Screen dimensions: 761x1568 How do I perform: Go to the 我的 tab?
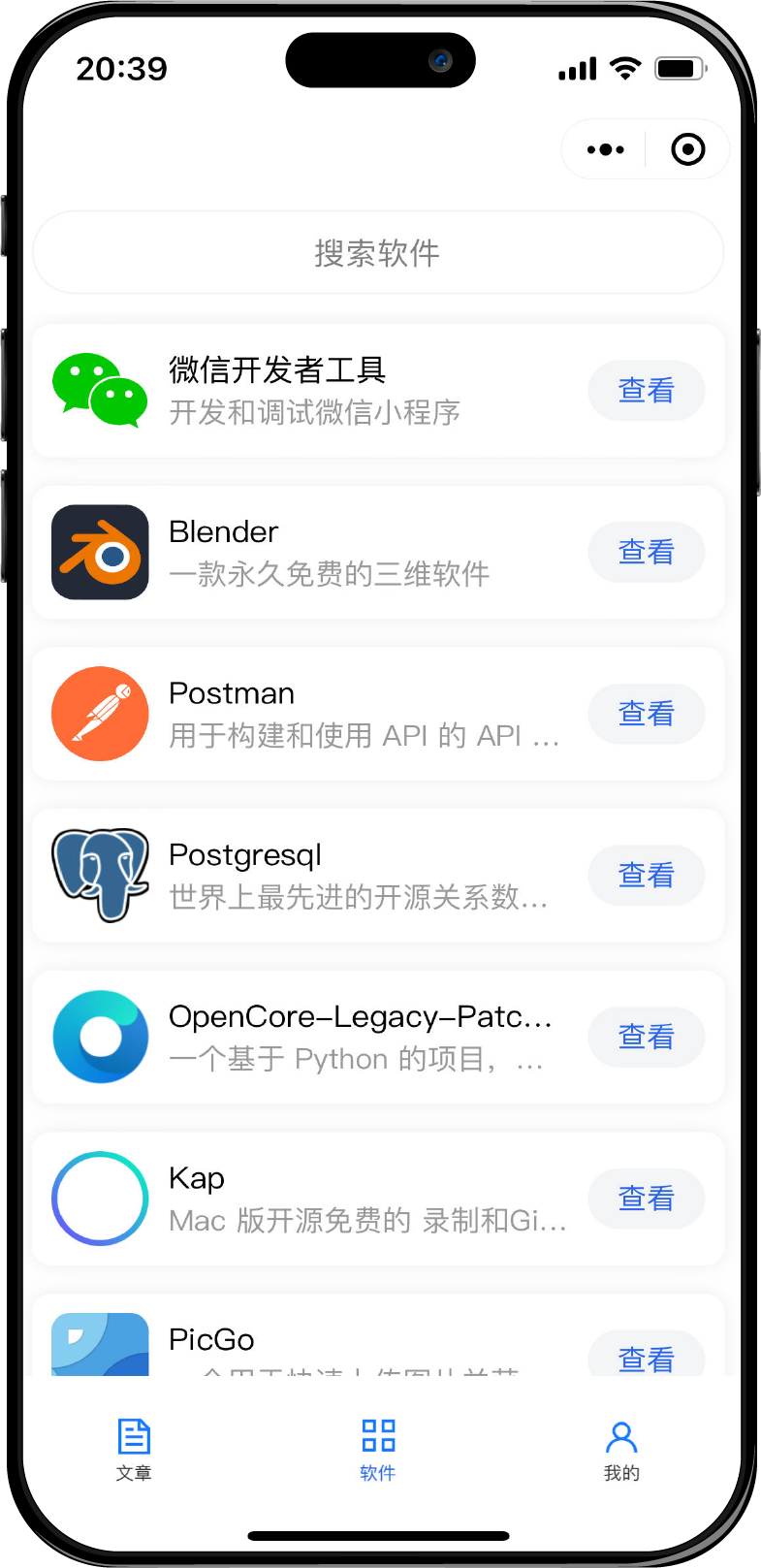tap(621, 1450)
